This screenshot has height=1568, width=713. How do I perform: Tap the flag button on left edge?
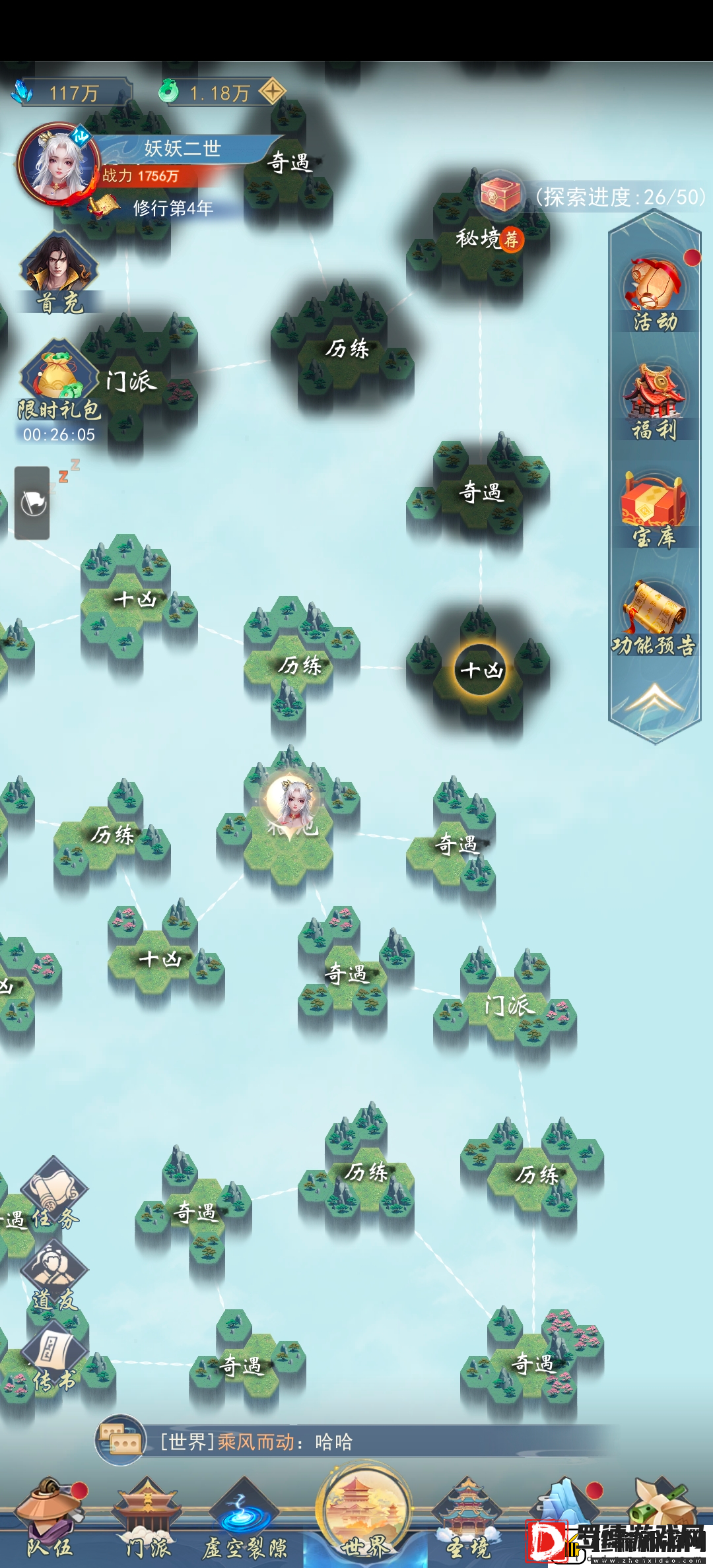tap(32, 503)
